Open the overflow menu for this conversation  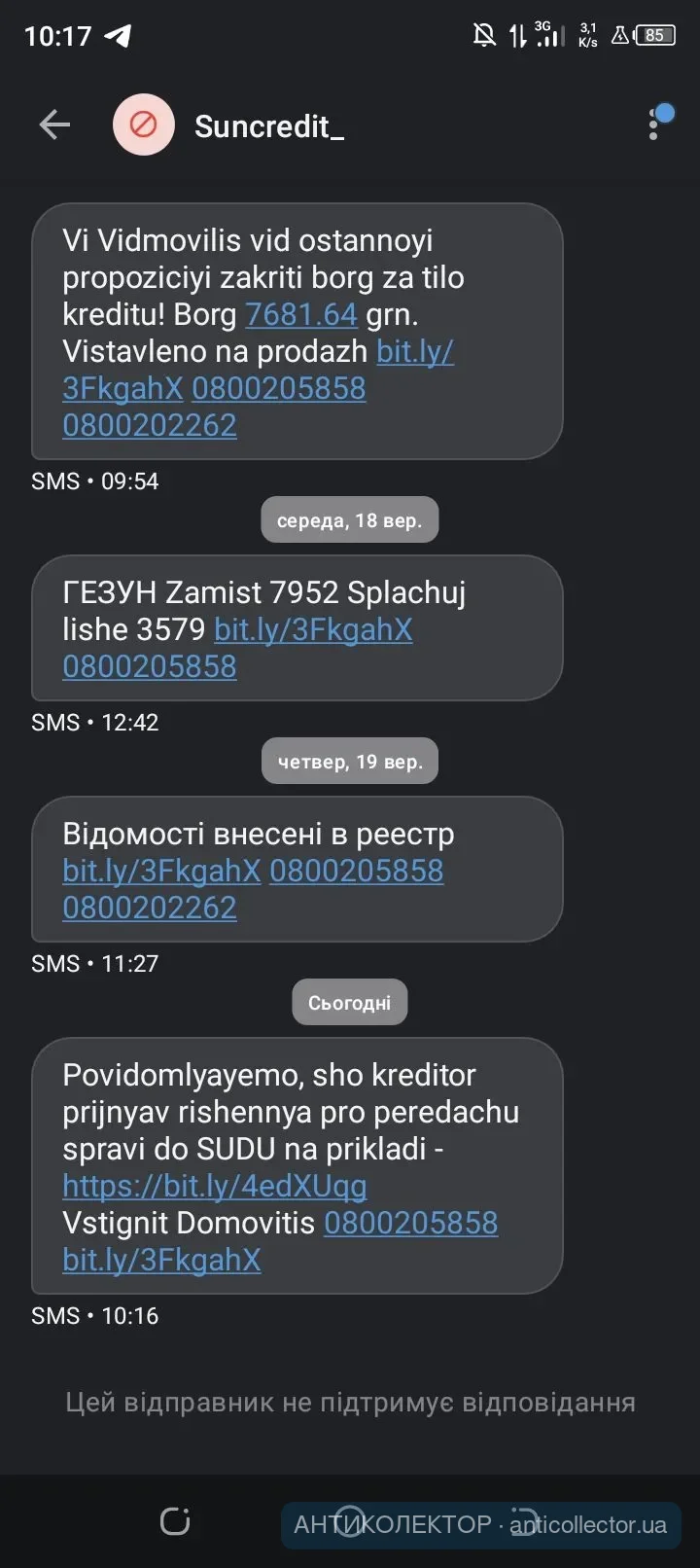point(654,125)
